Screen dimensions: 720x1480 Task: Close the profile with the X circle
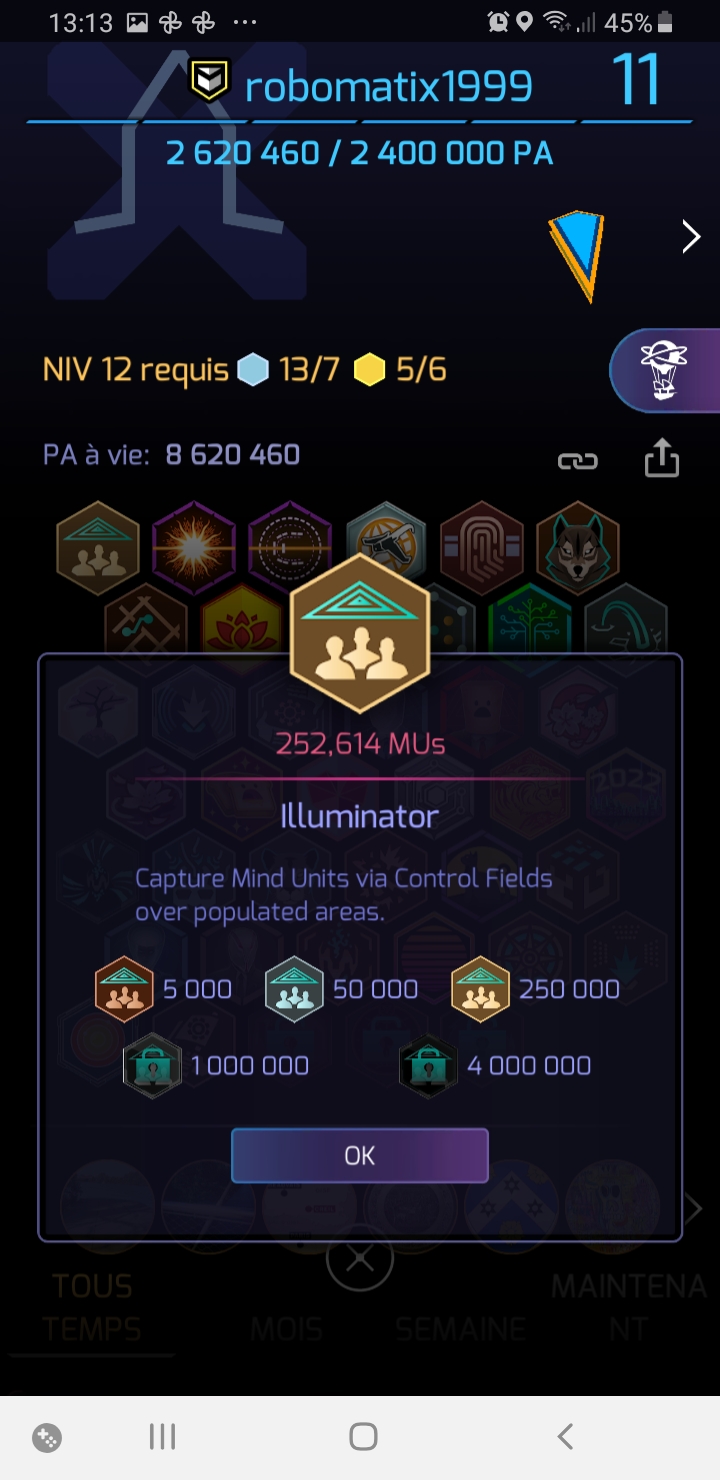click(359, 1260)
